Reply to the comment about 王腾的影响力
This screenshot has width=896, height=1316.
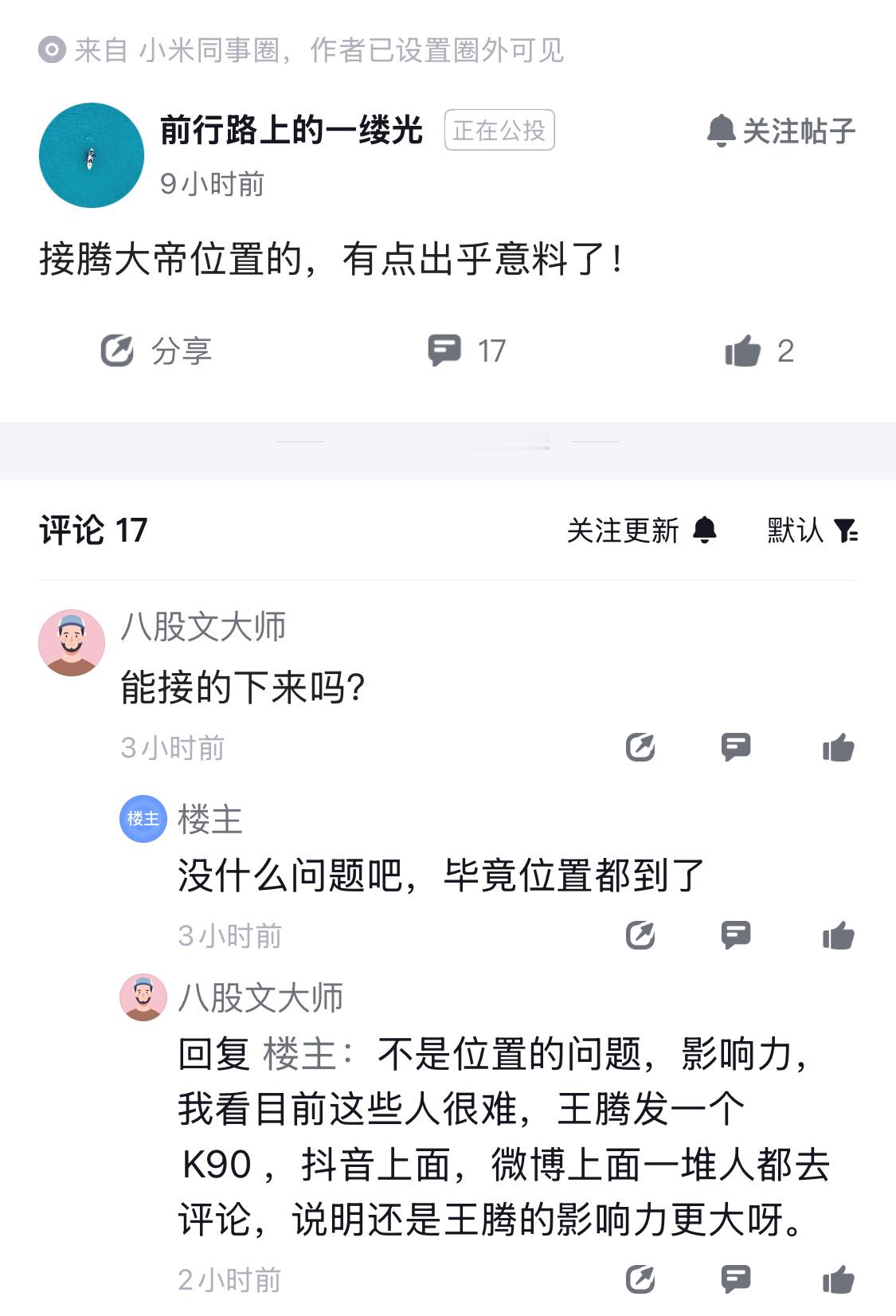735,1279
